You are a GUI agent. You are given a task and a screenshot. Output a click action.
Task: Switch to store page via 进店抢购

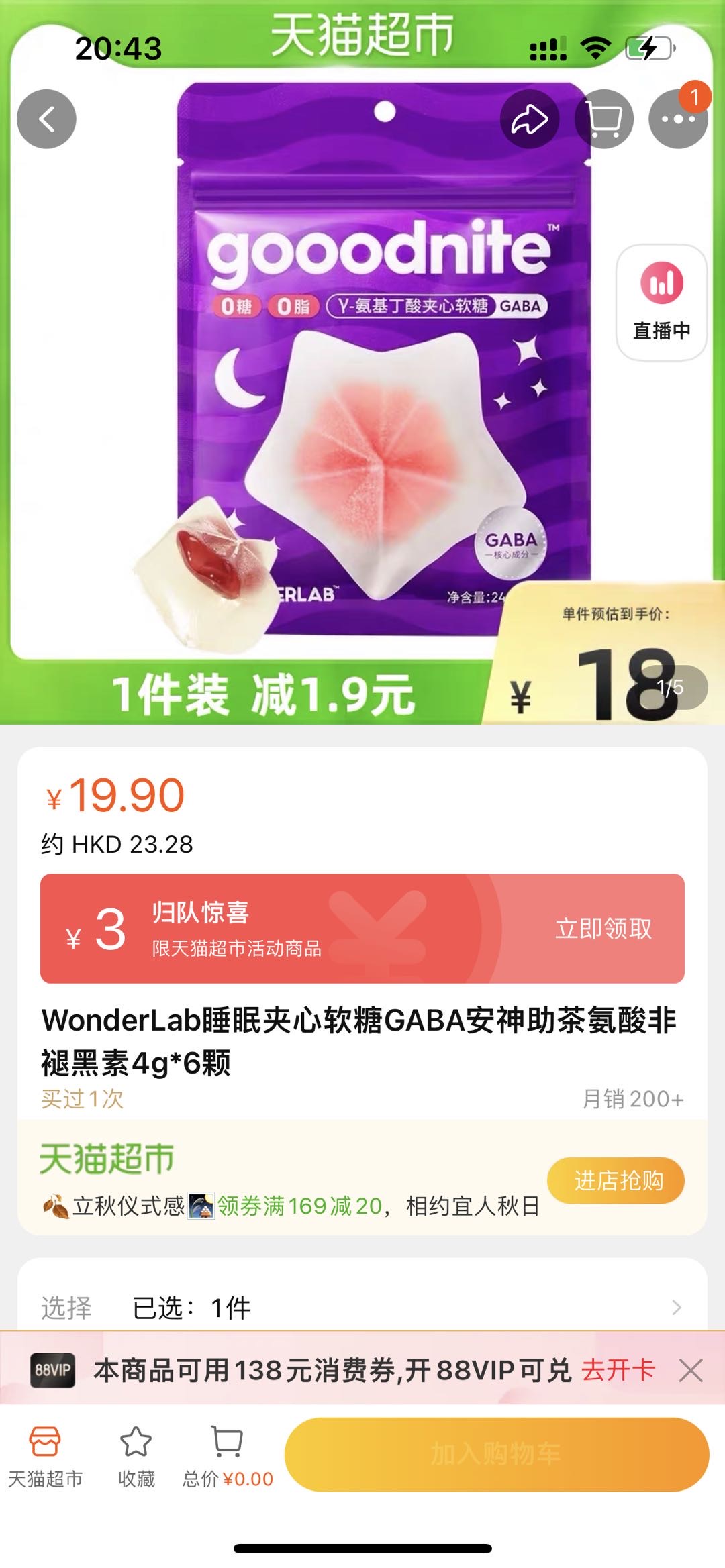(613, 1180)
